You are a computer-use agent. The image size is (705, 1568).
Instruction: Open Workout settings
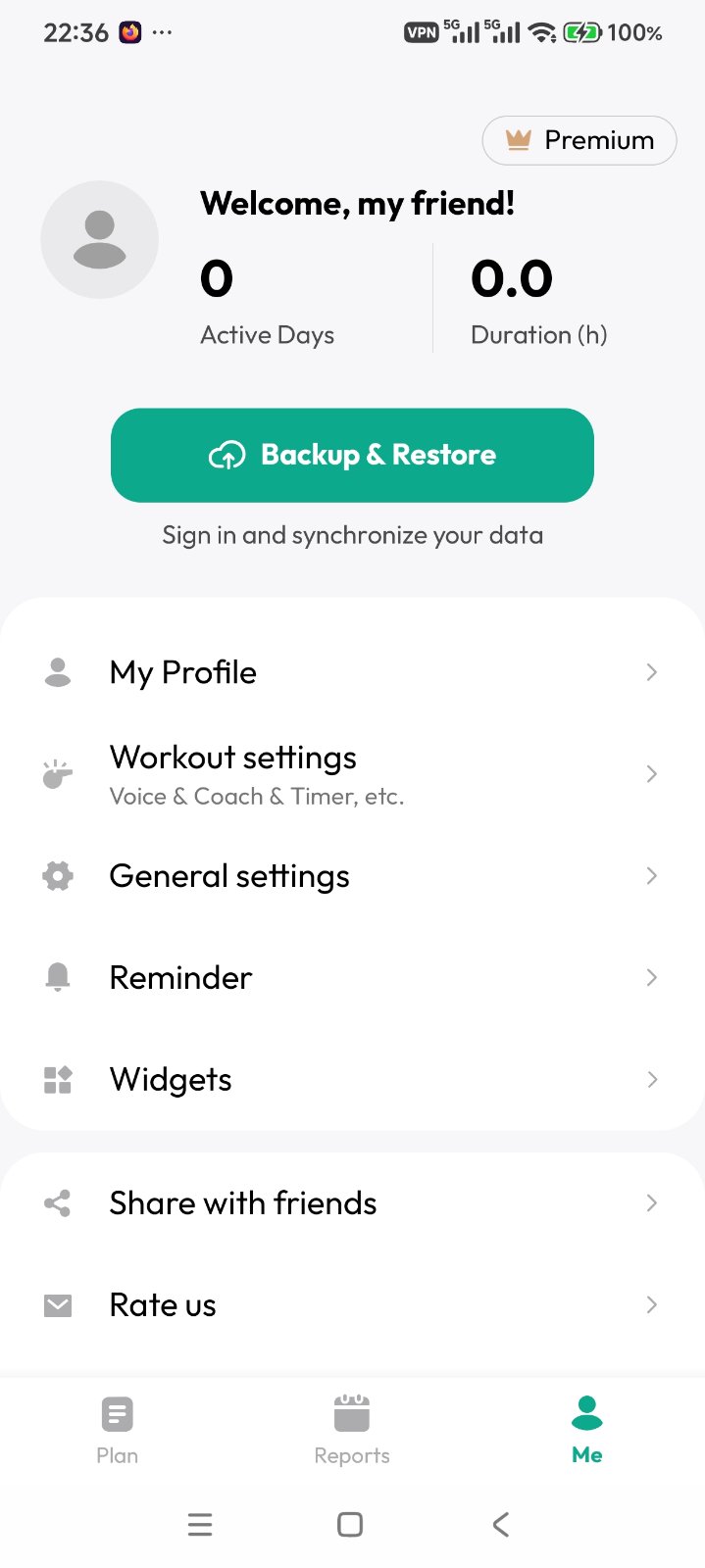pyautogui.click(x=352, y=774)
